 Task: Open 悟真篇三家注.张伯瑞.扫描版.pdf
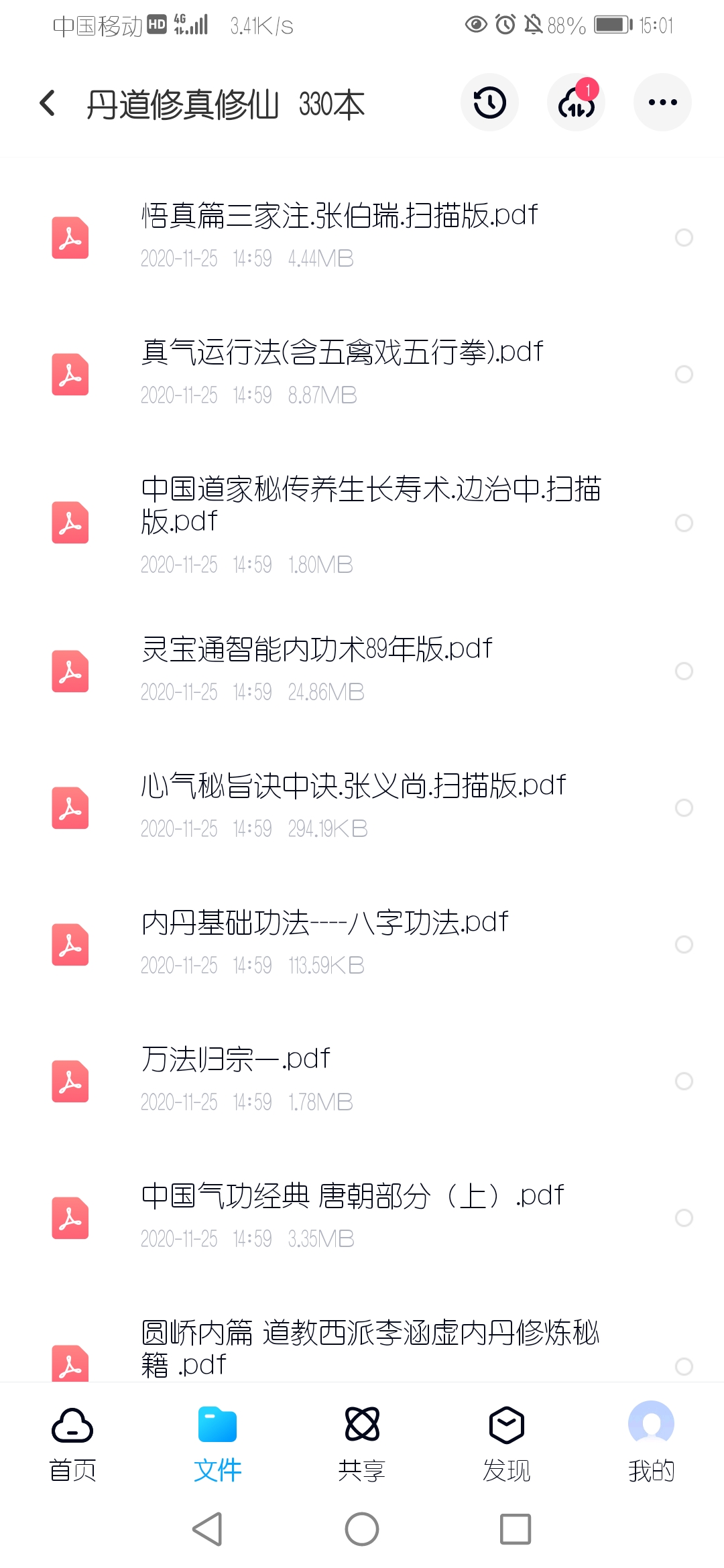click(x=362, y=237)
